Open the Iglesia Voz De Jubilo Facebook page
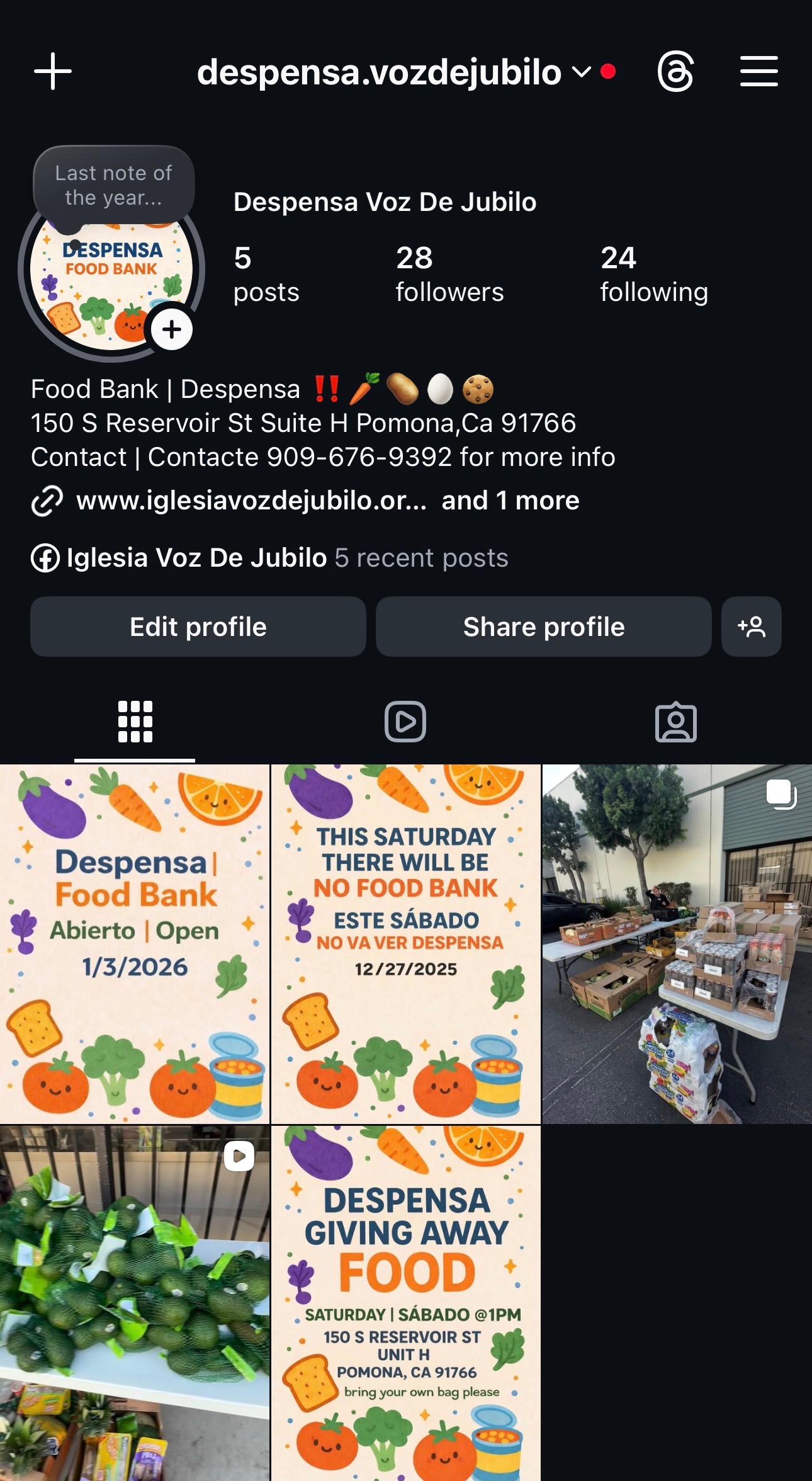 coord(196,558)
